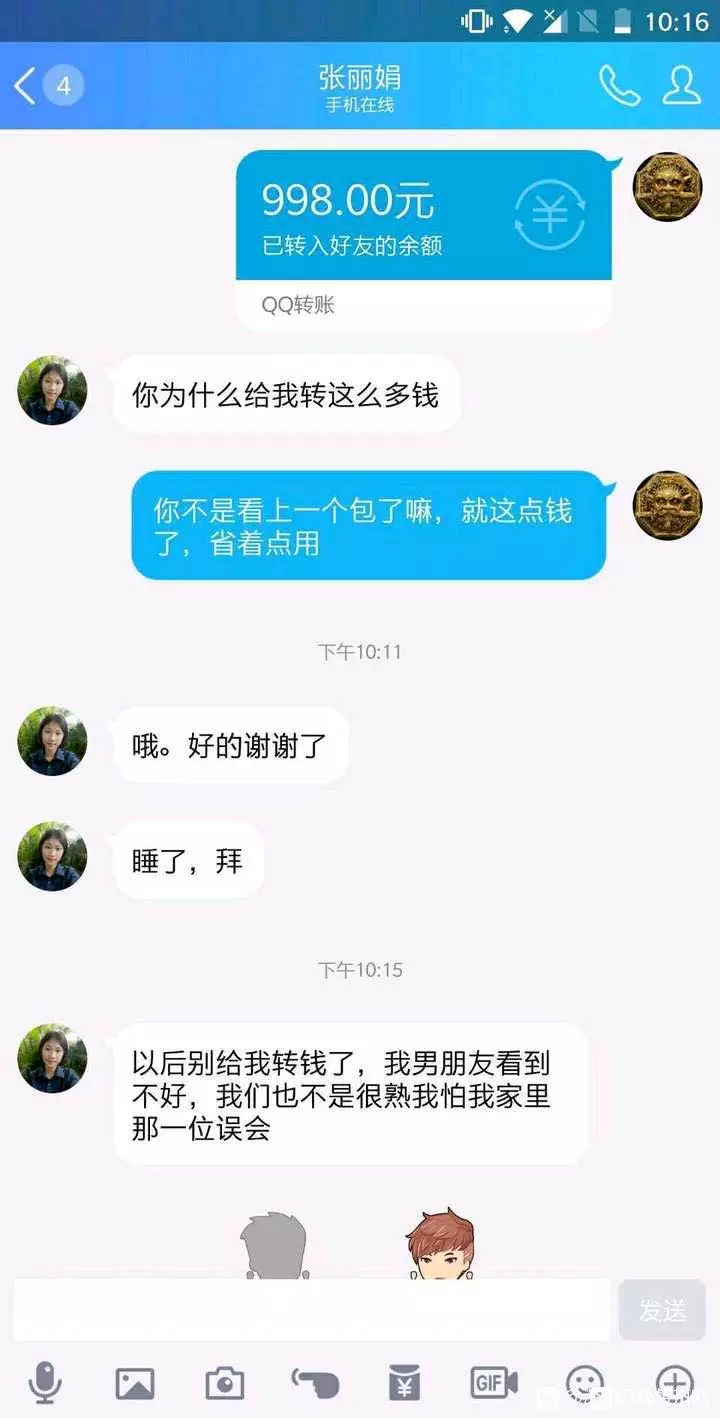This screenshot has width=720, height=1418.
Task: Open 张丽娟's contact profile
Action: coord(681,86)
